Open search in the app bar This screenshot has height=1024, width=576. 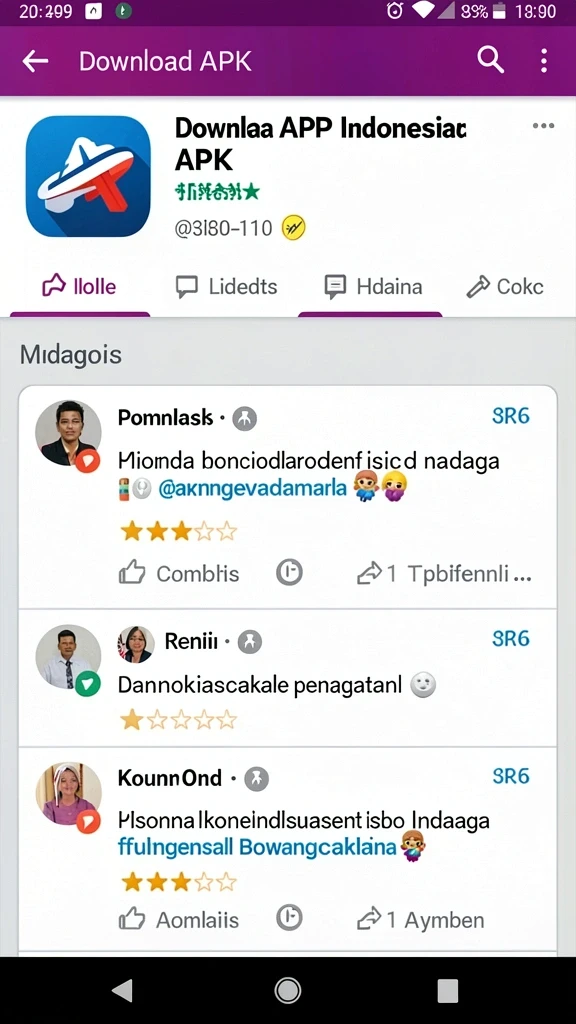[490, 60]
